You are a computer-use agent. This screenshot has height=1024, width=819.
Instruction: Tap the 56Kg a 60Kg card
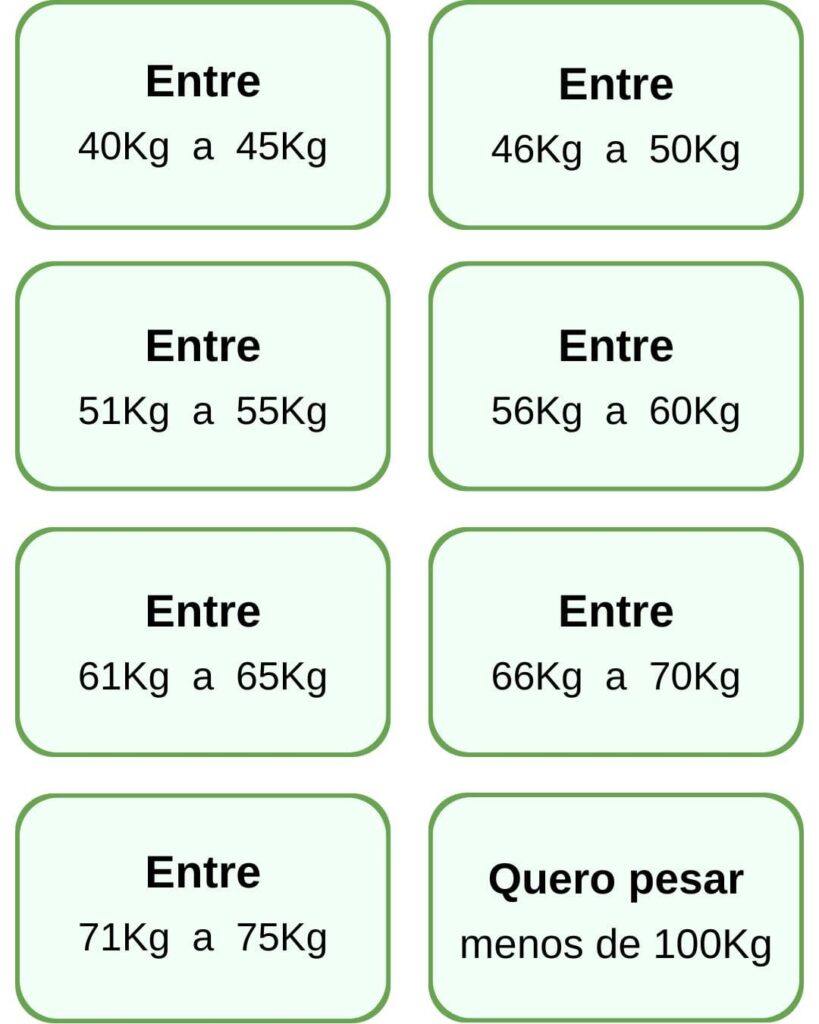615,377
